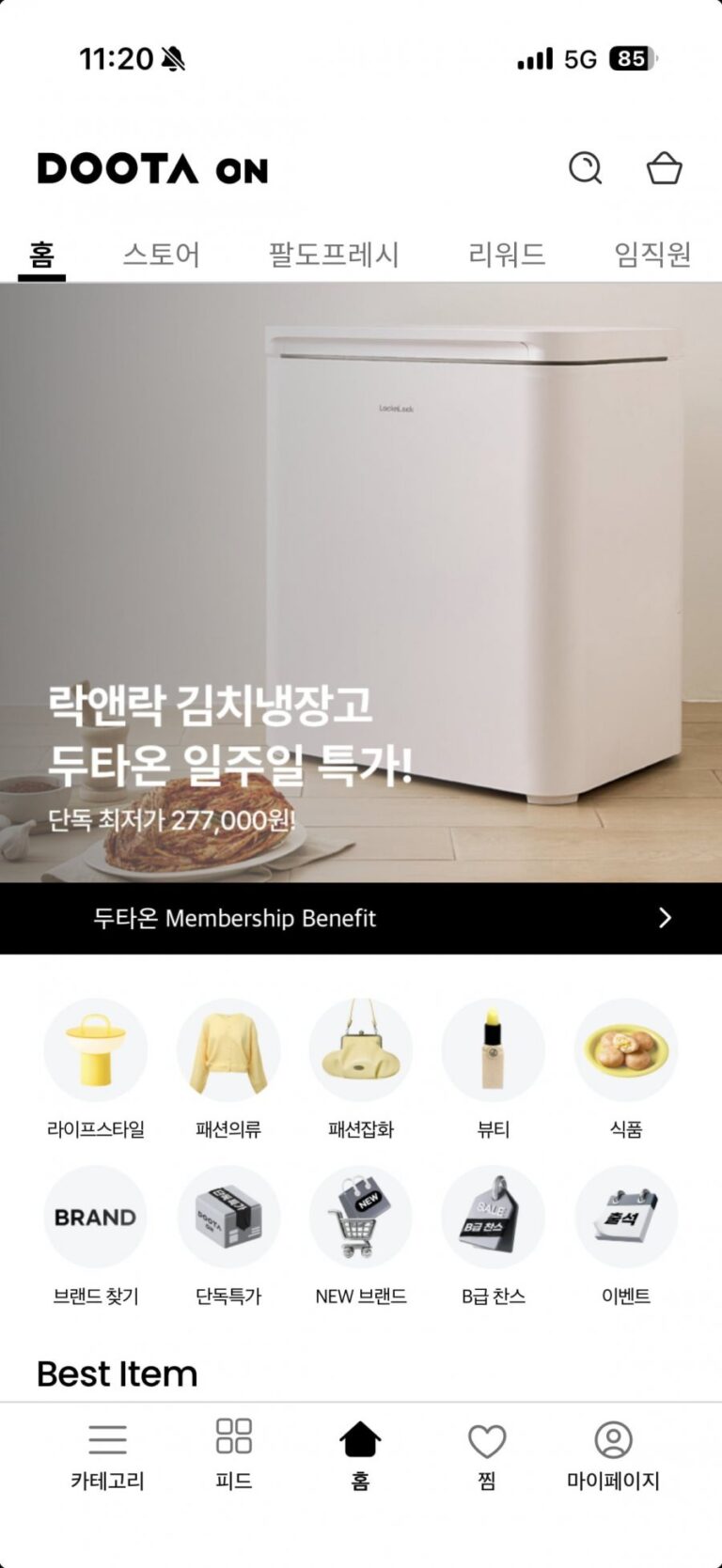Open 두타온 Membership Benefit

(361, 918)
